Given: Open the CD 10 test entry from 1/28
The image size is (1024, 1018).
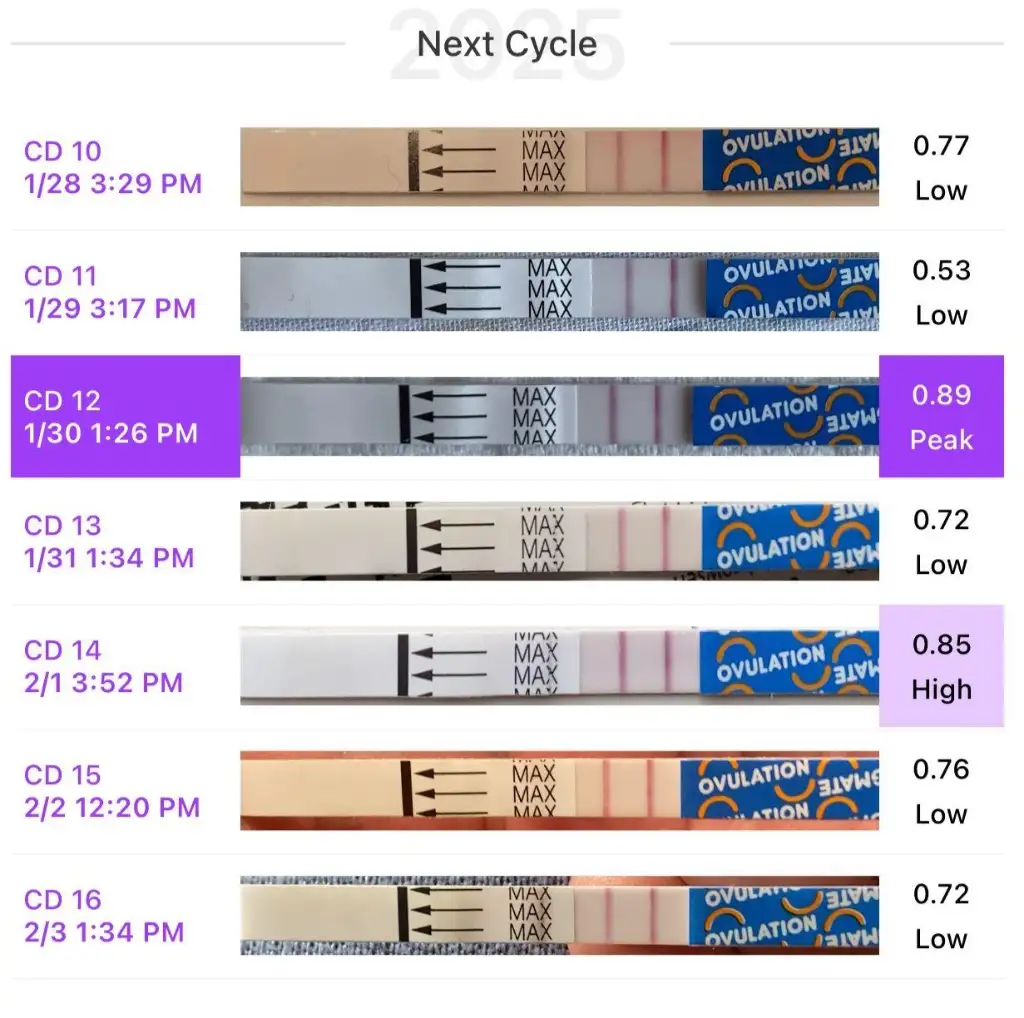Looking at the screenshot, I should click(x=112, y=167).
